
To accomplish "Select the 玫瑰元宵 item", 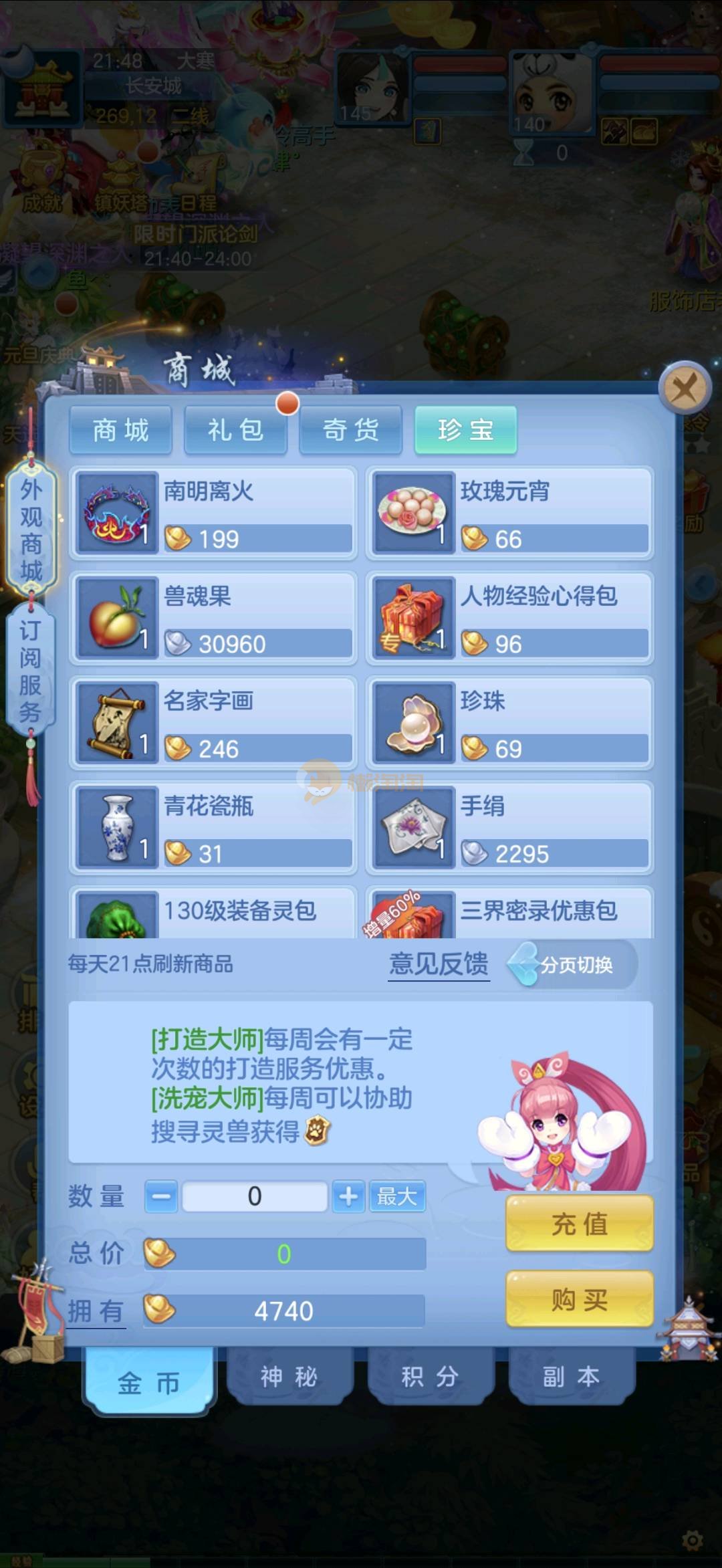I will click(x=509, y=513).
